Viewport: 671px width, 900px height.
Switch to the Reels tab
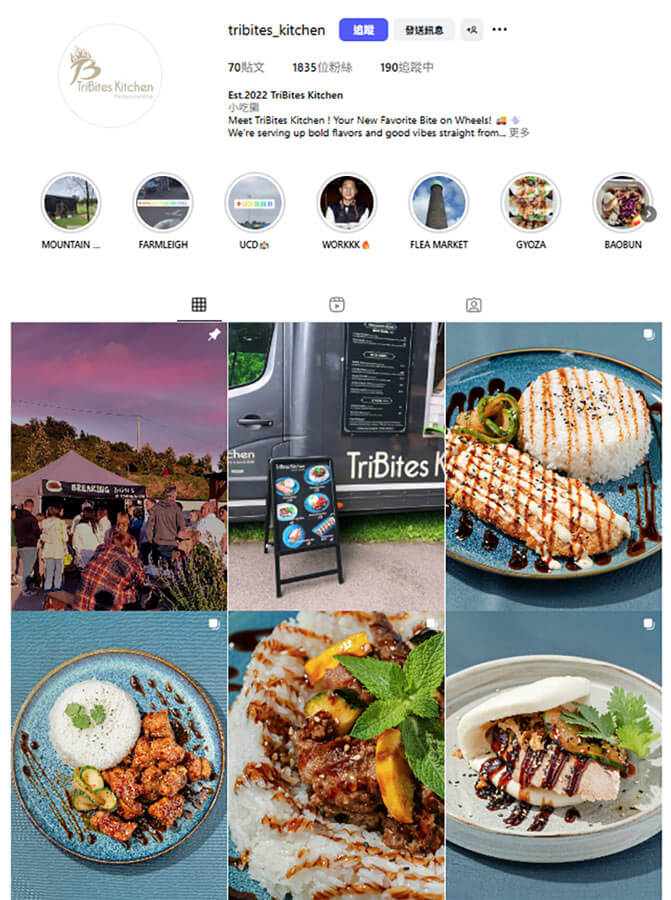(x=337, y=305)
